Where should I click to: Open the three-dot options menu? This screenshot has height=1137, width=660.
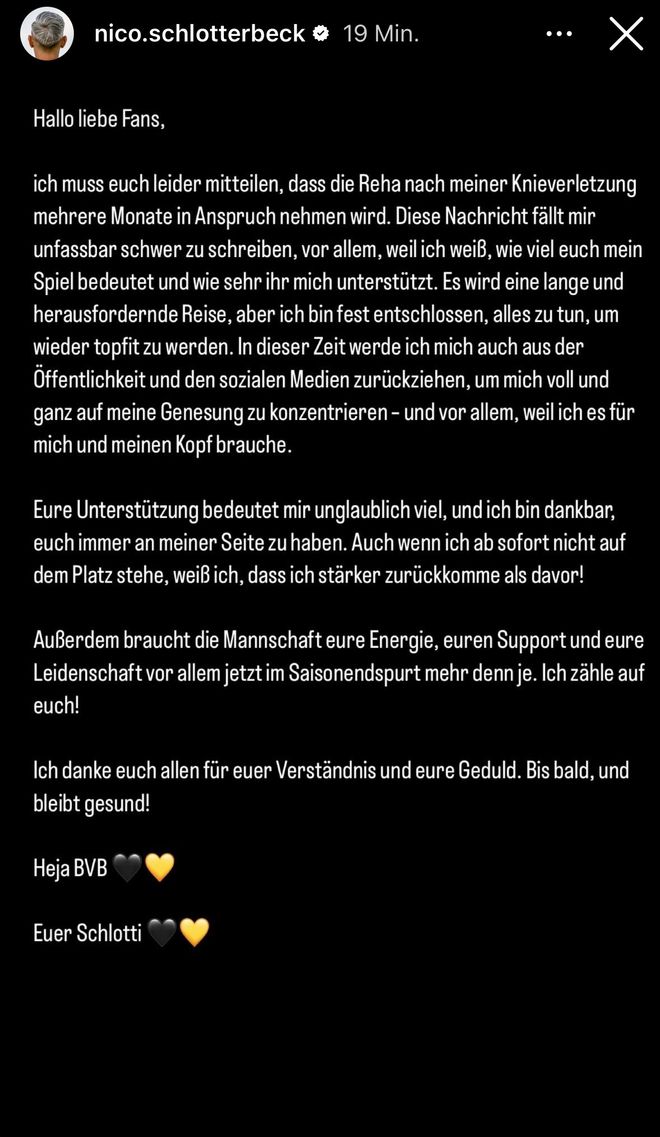tap(559, 34)
